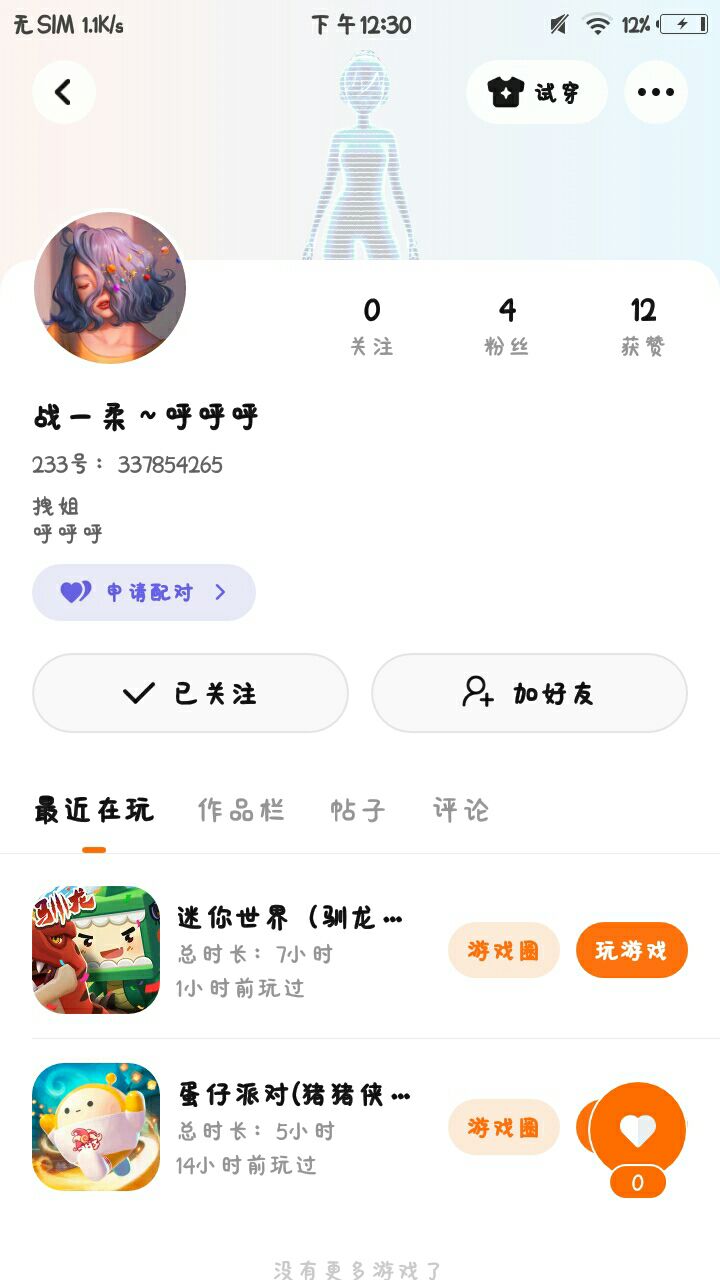Open 游戏圈 for 迷你世界
The height and width of the screenshot is (1280, 720).
(x=503, y=950)
